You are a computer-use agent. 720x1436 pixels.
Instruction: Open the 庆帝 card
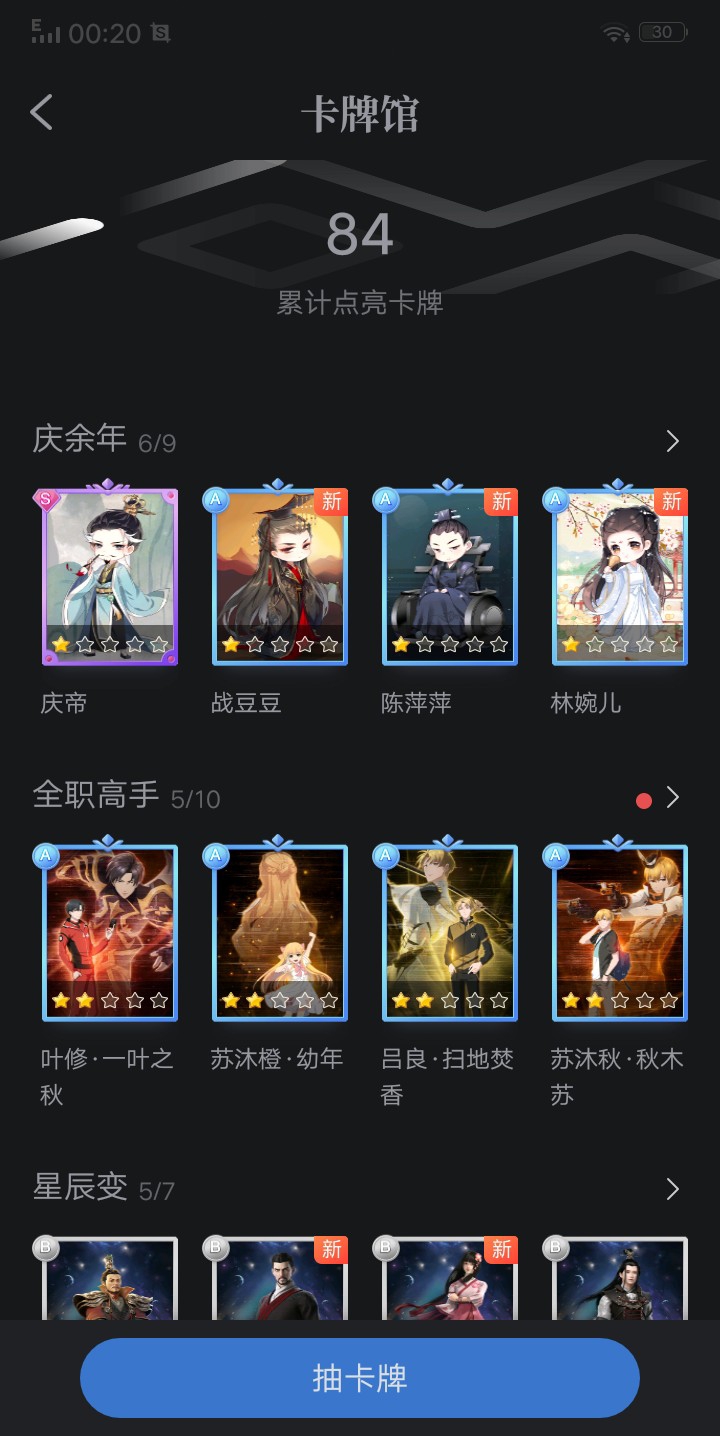click(x=110, y=577)
